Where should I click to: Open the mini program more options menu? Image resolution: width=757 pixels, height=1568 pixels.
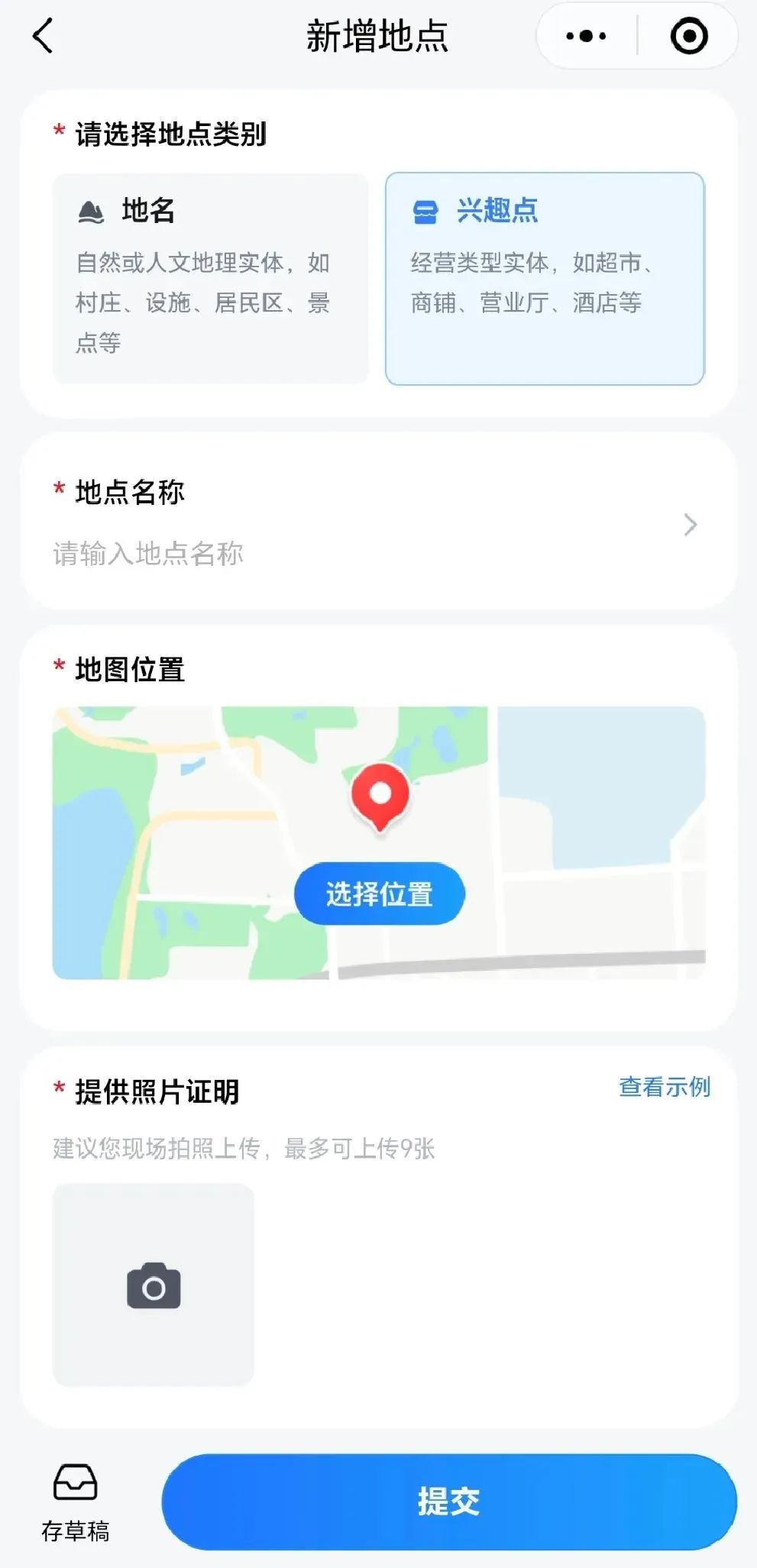tap(586, 36)
